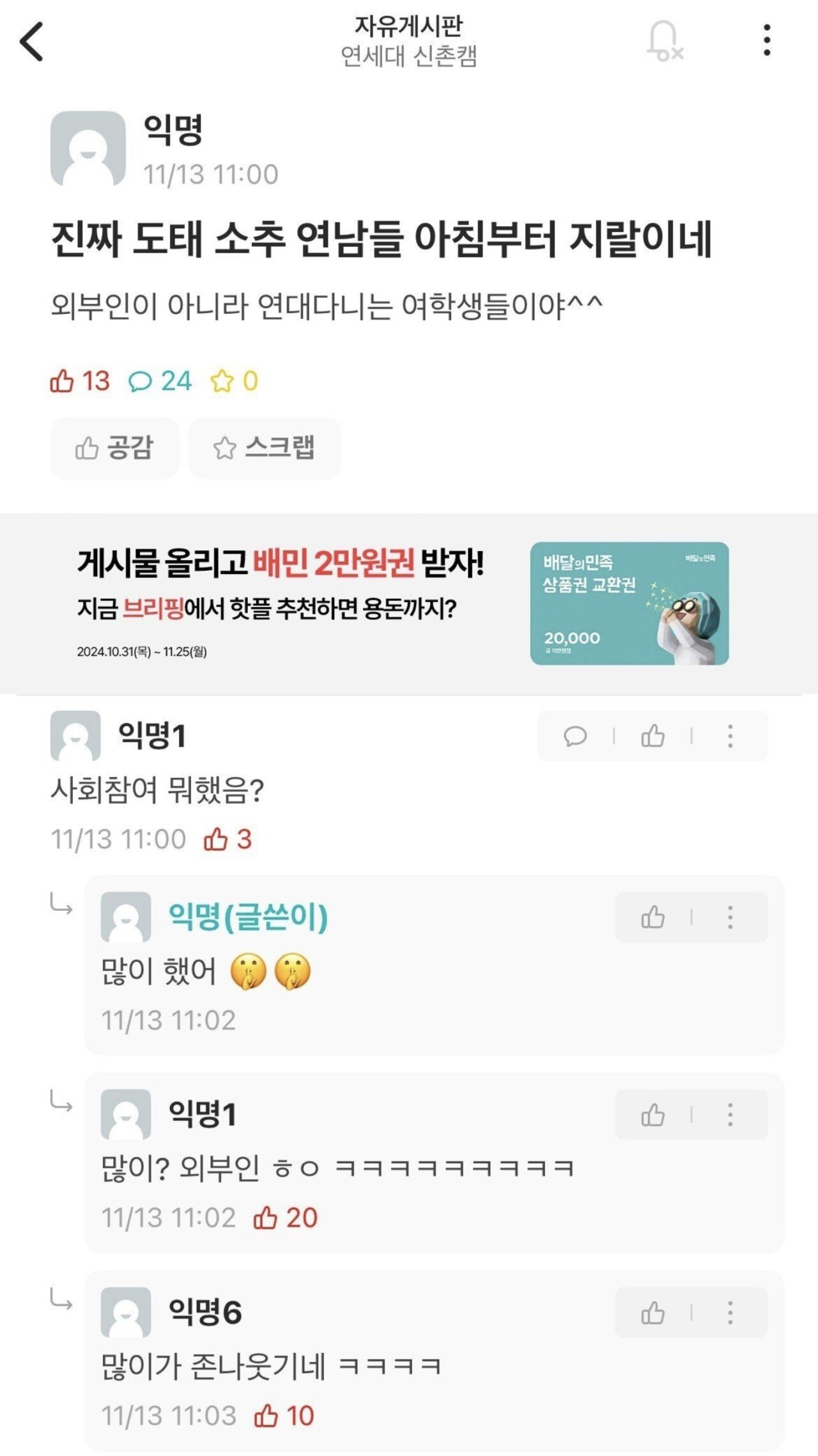Viewport: 818px width, 1456px height.
Task: Open more options on 익명6's reply
Action: tap(730, 1313)
